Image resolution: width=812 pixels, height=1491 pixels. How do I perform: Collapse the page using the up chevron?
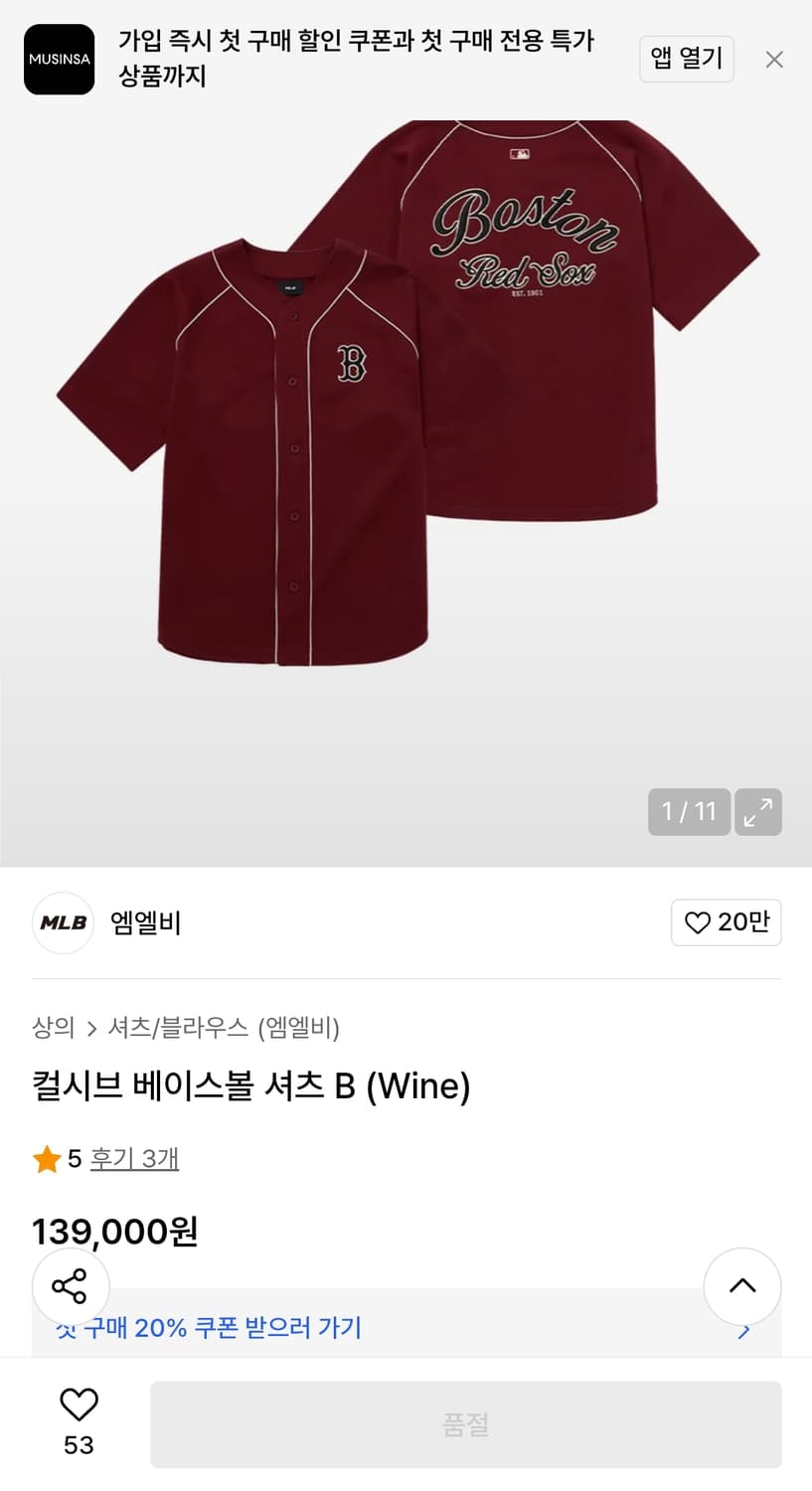click(742, 1286)
